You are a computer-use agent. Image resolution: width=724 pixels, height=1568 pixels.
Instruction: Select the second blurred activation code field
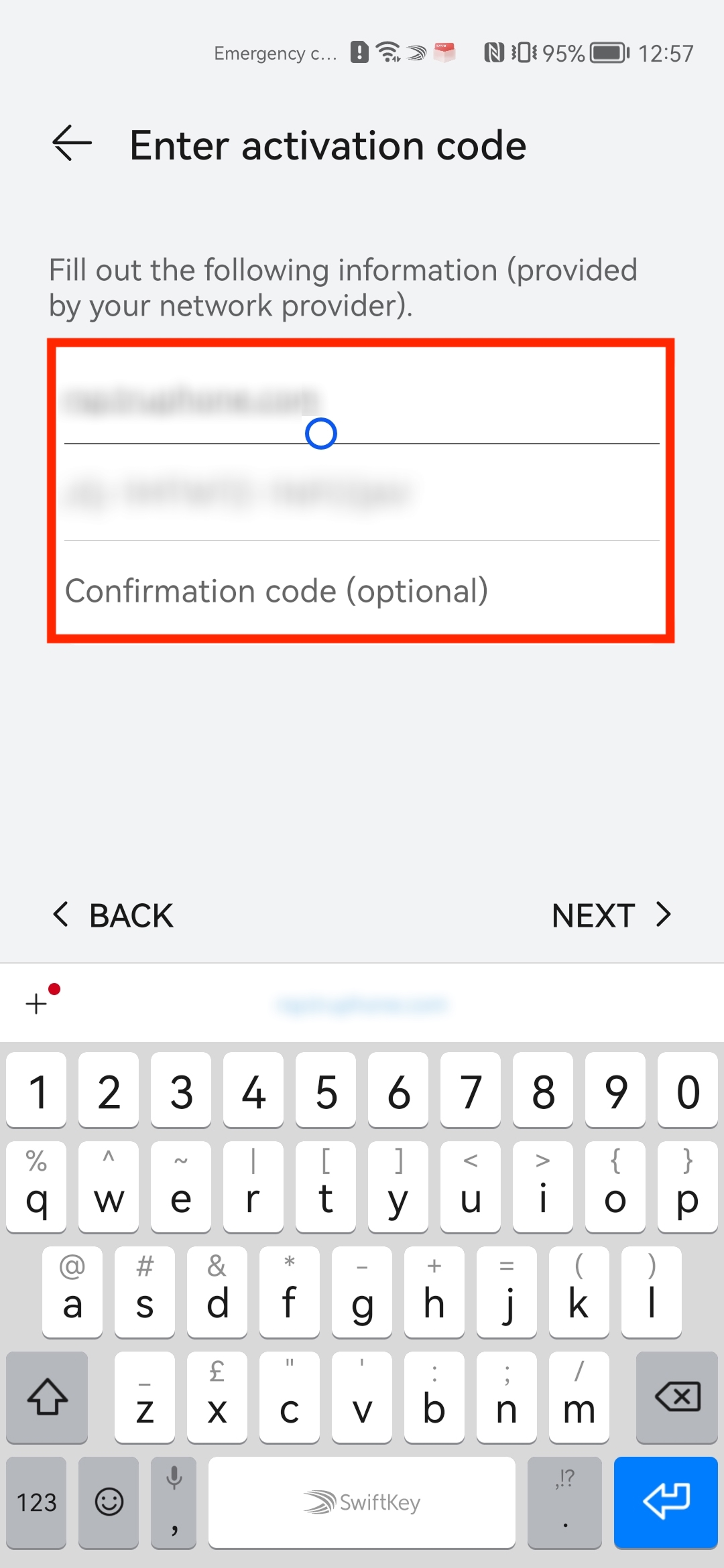click(x=362, y=495)
